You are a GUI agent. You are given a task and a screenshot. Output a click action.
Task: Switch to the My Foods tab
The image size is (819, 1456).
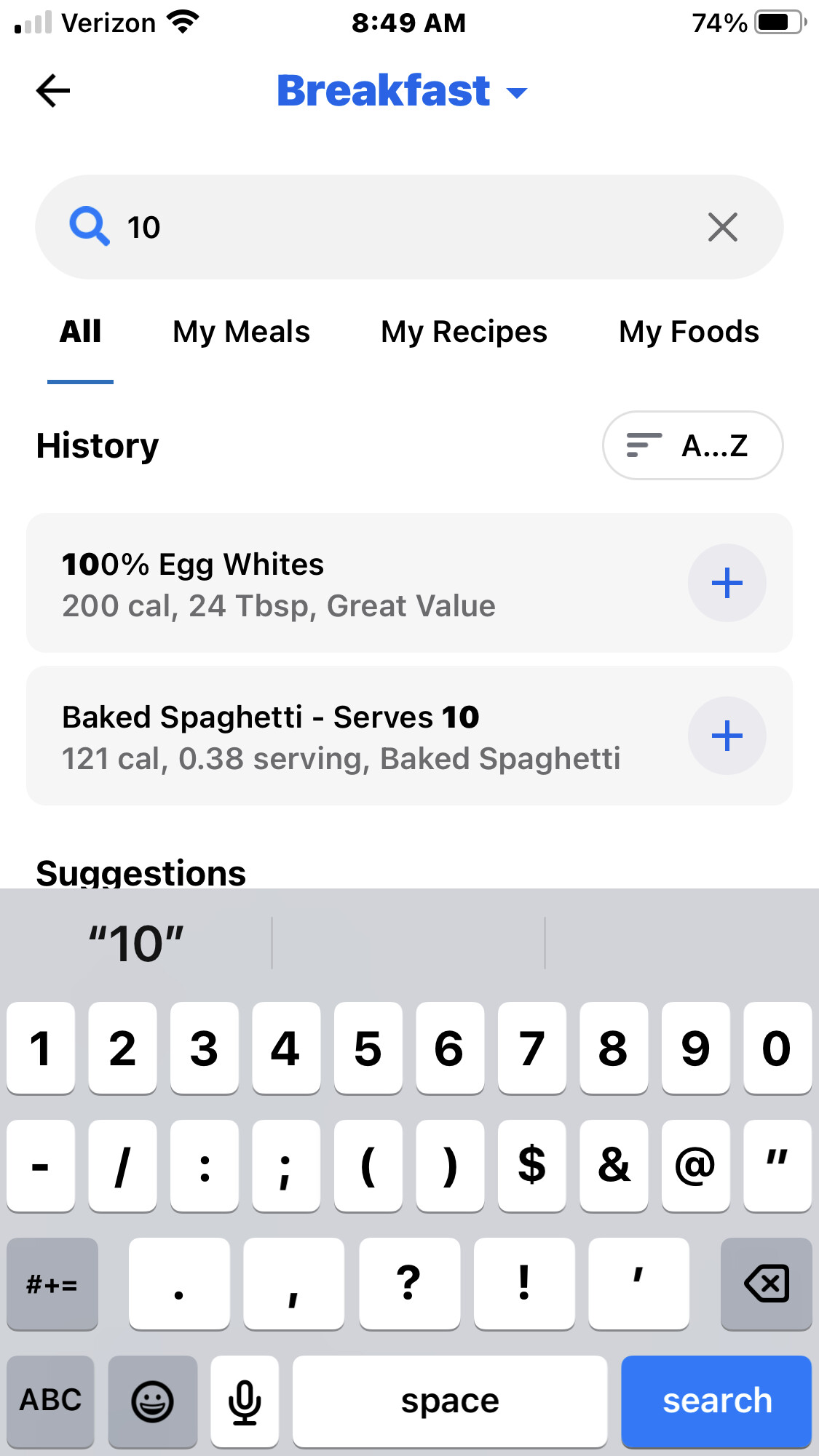pyautogui.click(x=689, y=332)
